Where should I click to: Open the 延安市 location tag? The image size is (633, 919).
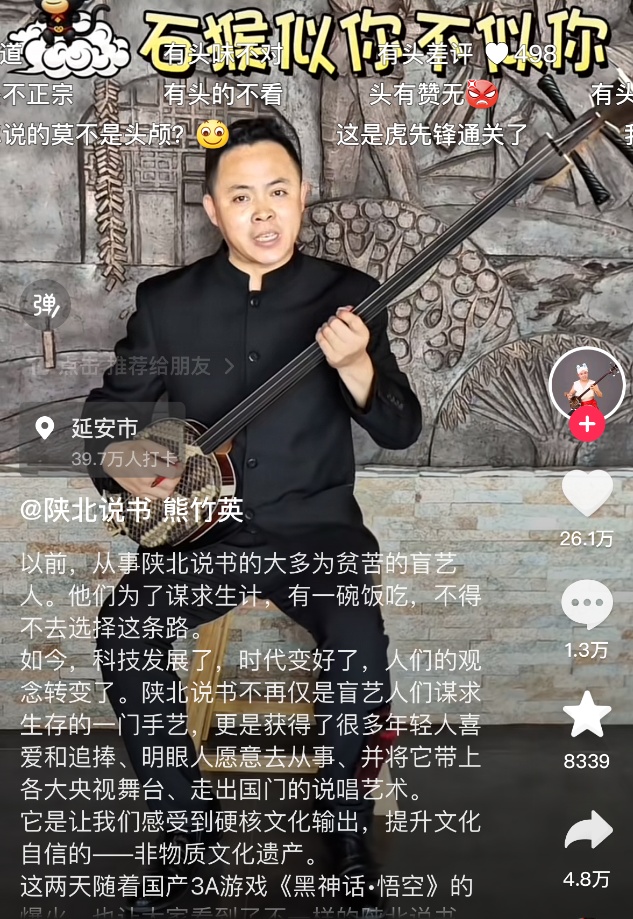point(103,429)
